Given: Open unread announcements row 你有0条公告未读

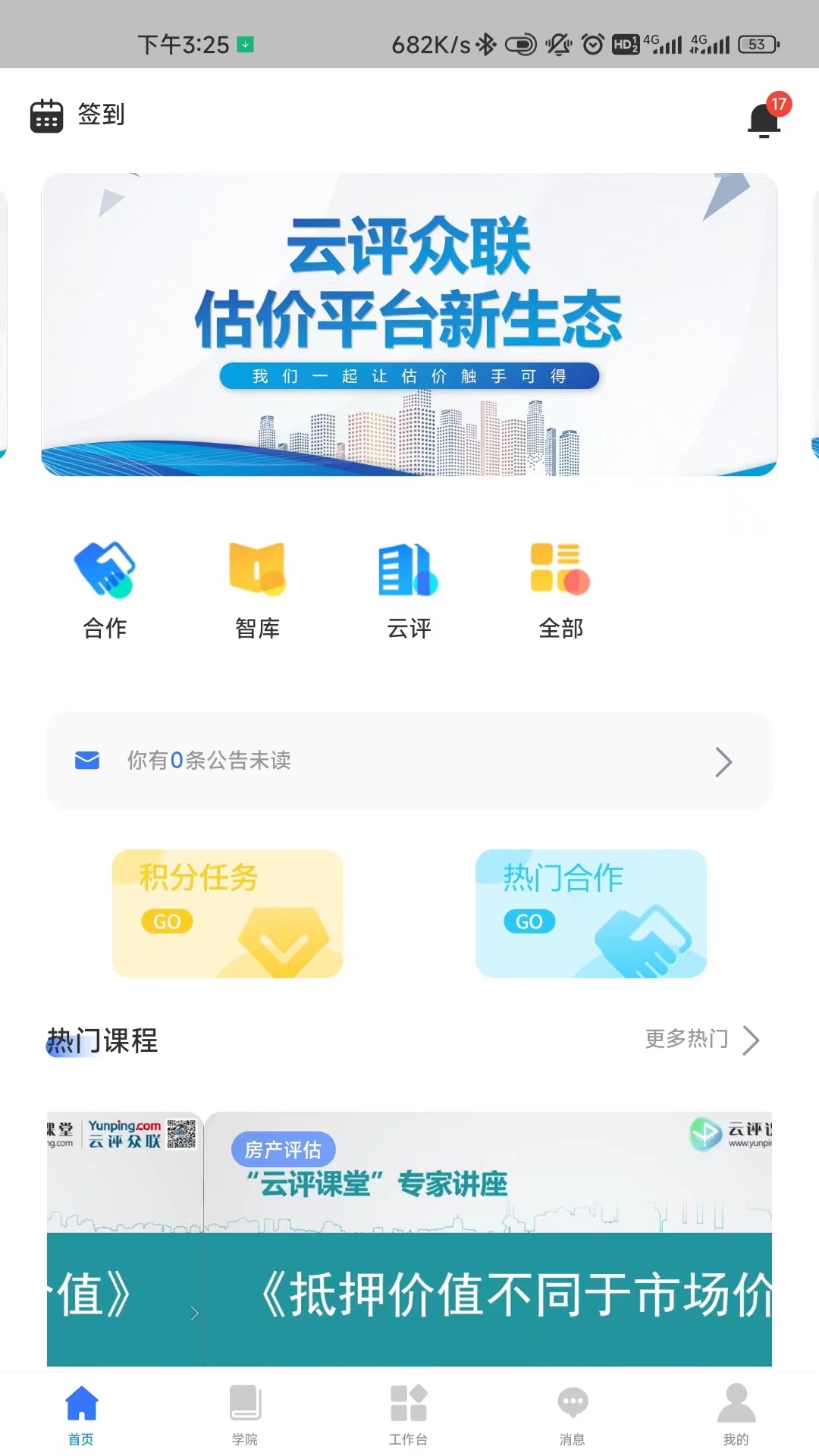Looking at the screenshot, I should click(409, 761).
